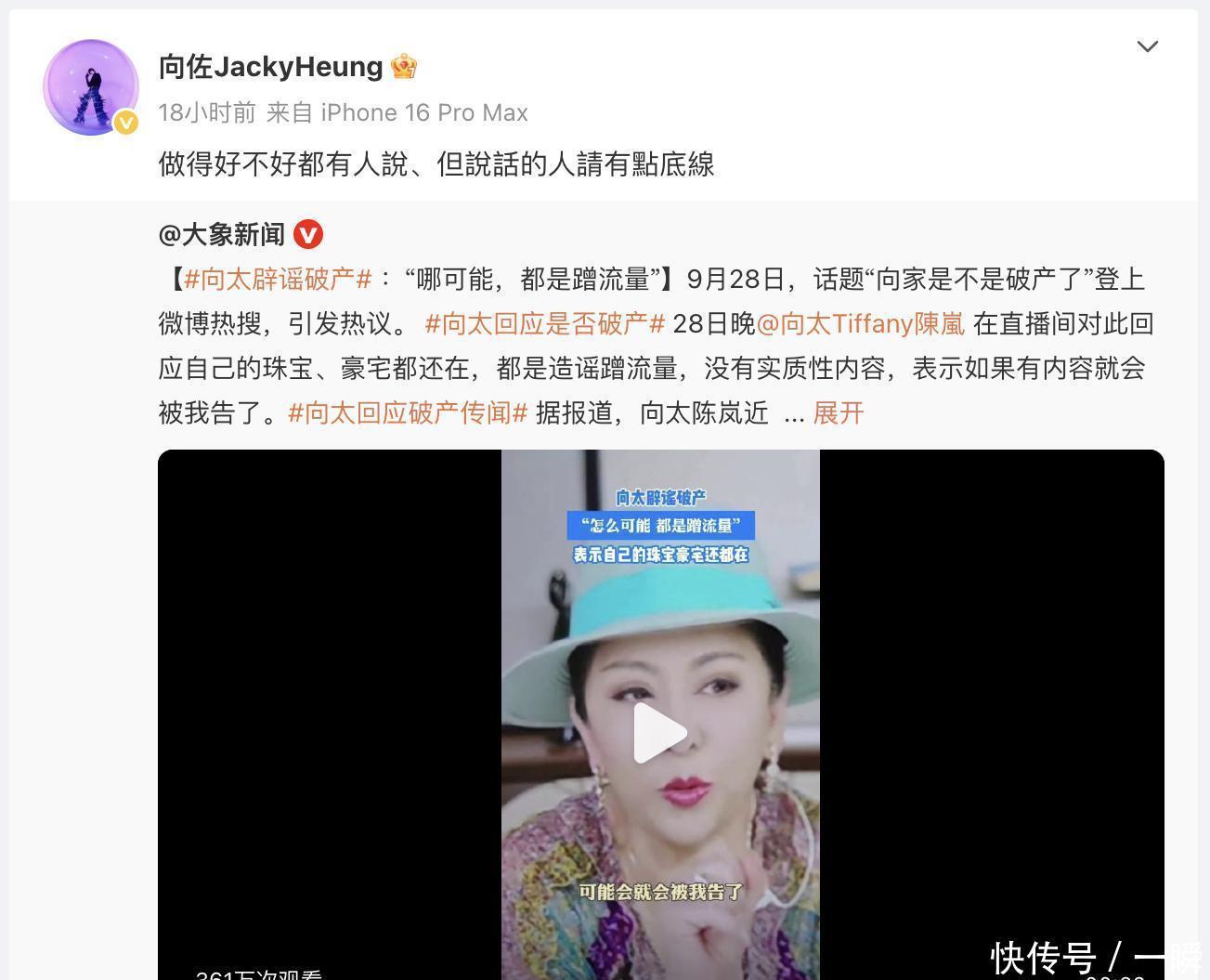Viewport: 1210px width, 980px height.
Task: Open hashtag #向太回应是否破产#
Action: (545, 323)
